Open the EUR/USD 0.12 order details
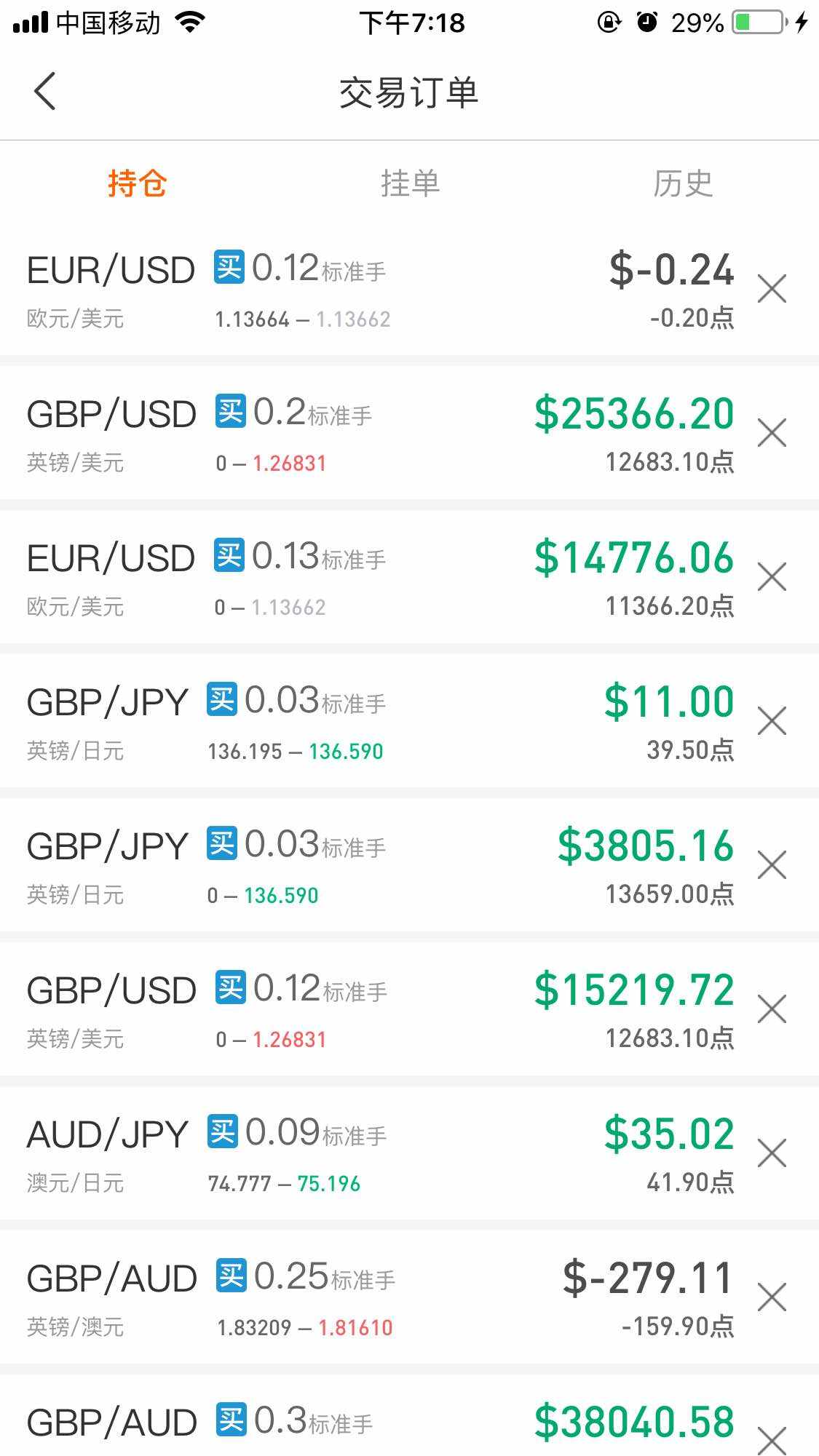The image size is (819, 1456). (364, 289)
